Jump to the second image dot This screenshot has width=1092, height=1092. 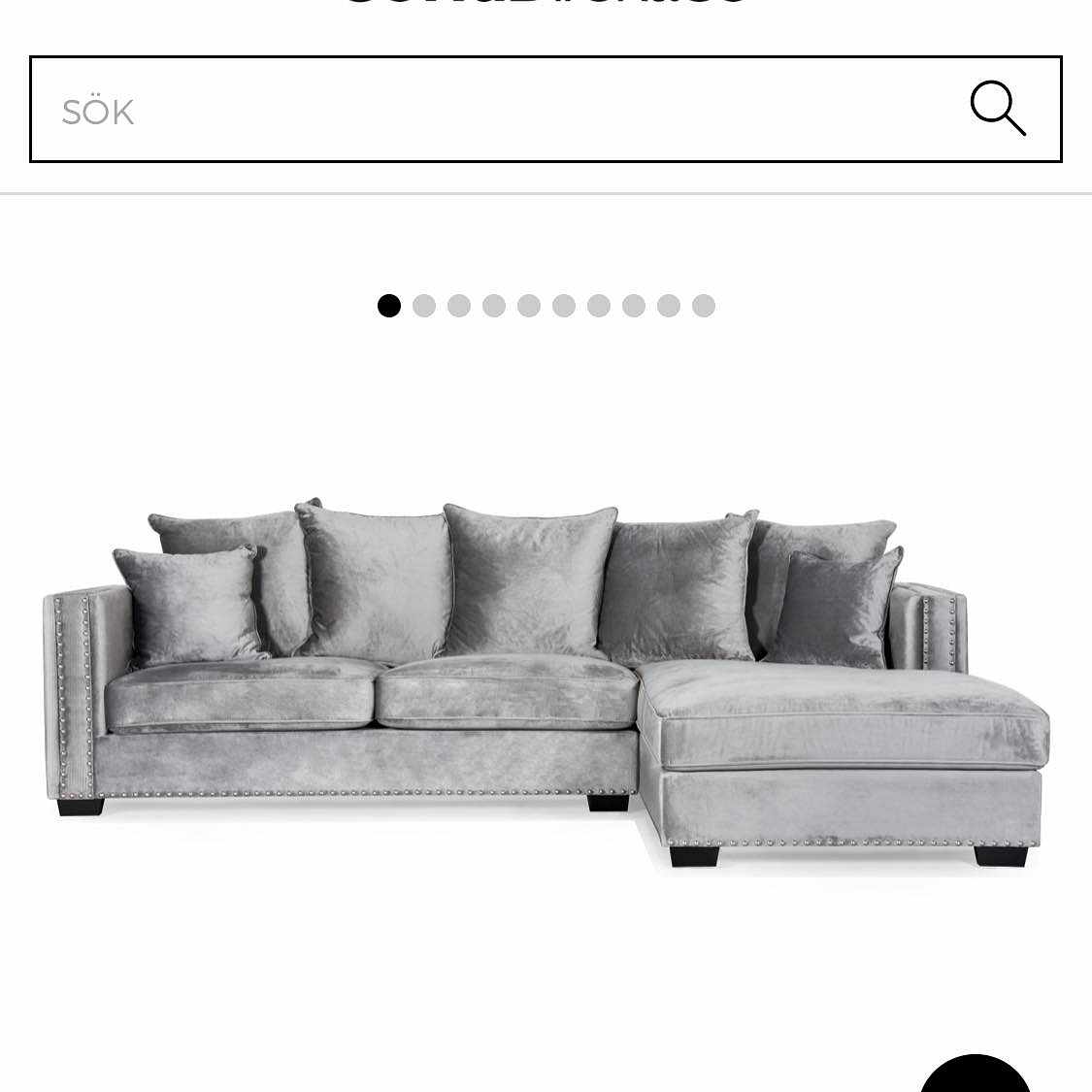[x=424, y=306]
